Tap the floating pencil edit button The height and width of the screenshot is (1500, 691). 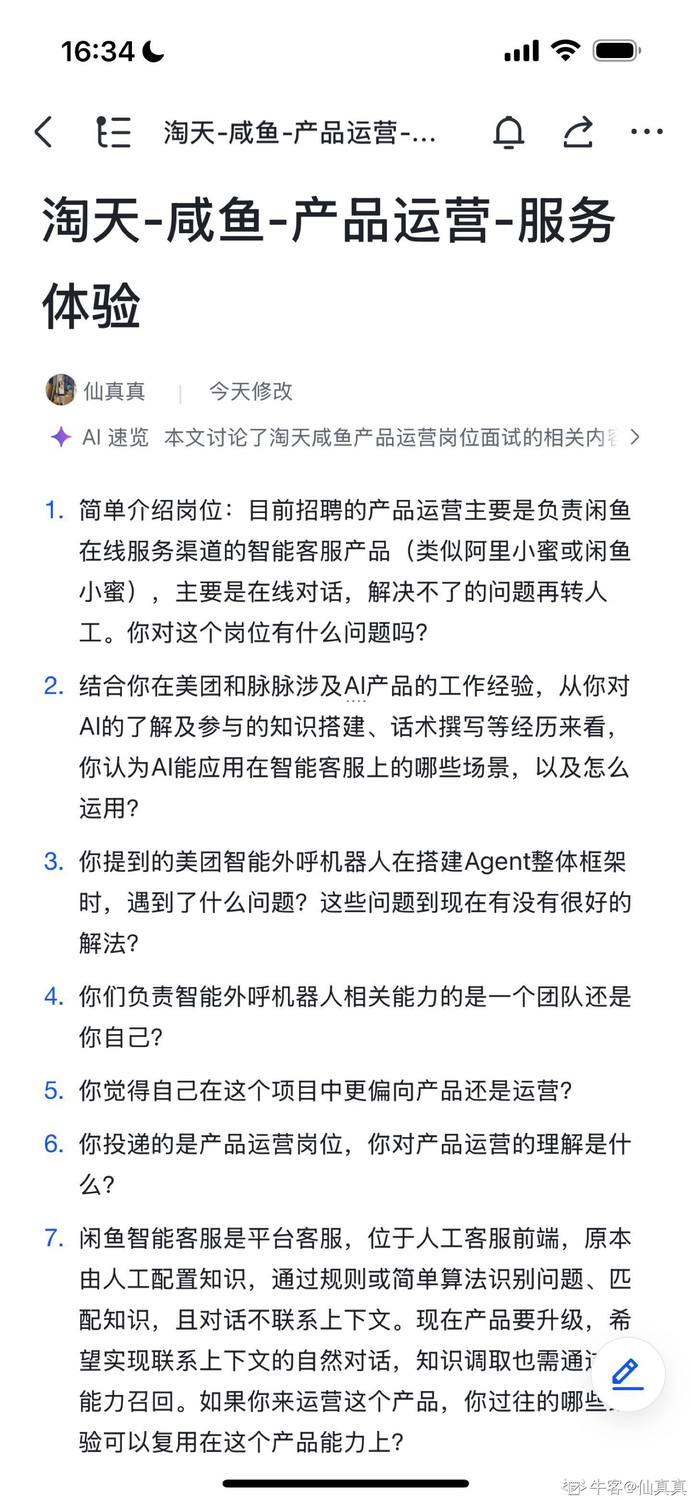627,1373
